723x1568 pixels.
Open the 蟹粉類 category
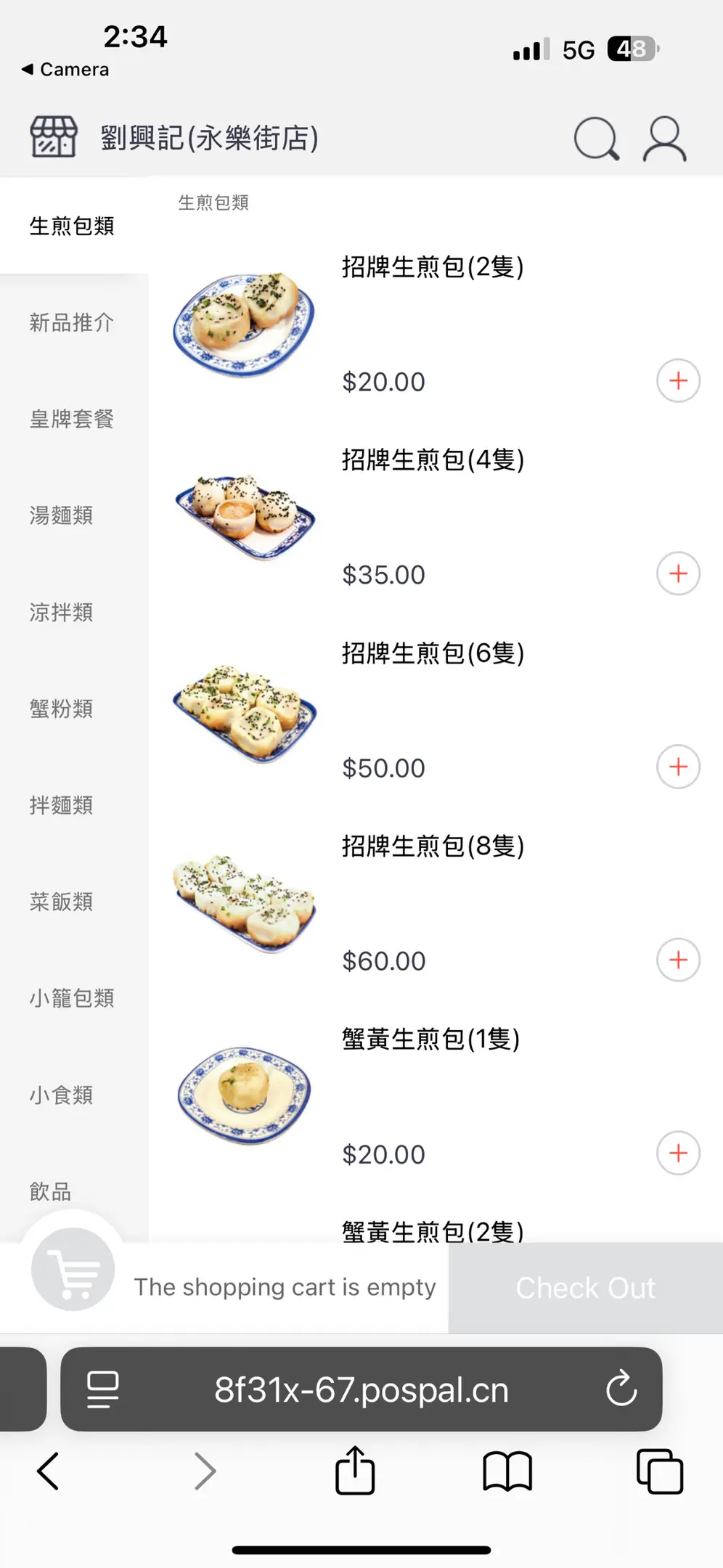[x=61, y=709]
